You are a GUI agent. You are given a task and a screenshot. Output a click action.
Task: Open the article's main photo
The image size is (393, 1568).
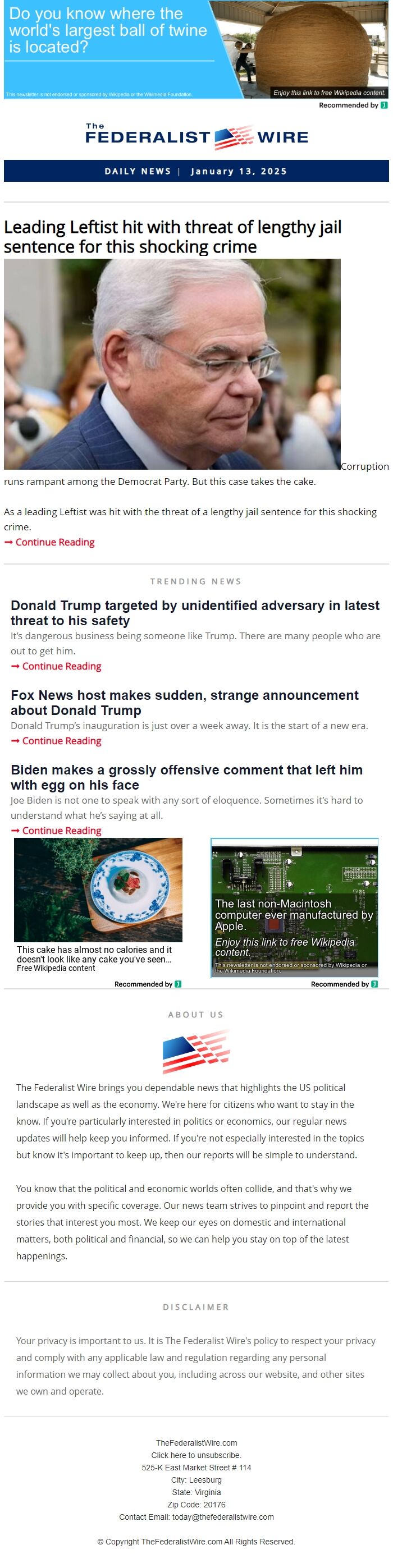[172, 364]
